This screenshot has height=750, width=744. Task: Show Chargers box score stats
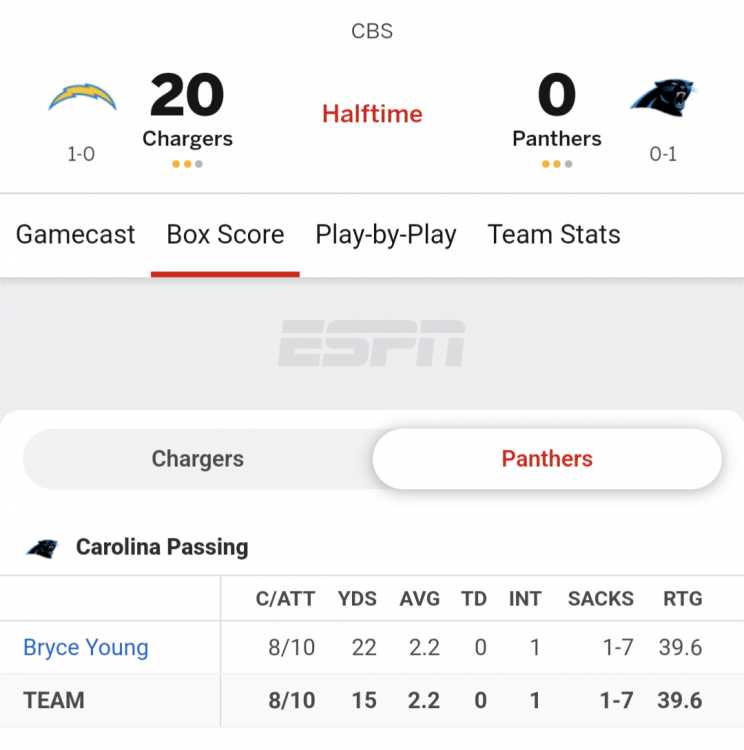[x=198, y=460]
